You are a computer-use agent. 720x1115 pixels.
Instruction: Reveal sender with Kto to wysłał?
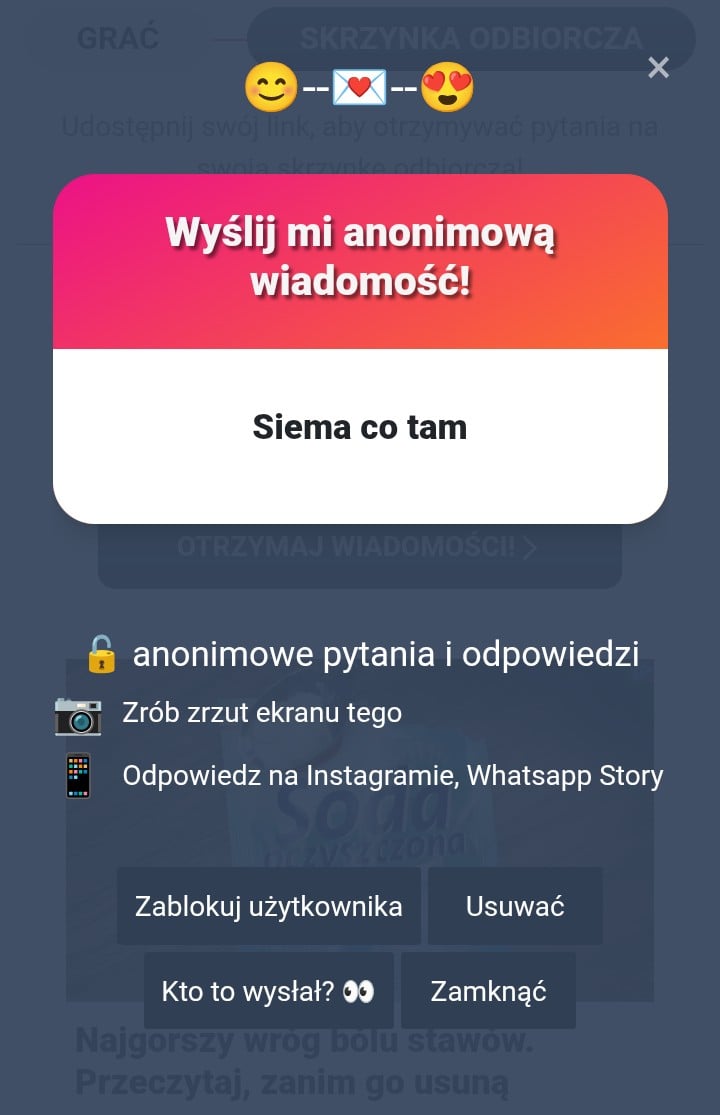[x=268, y=991]
